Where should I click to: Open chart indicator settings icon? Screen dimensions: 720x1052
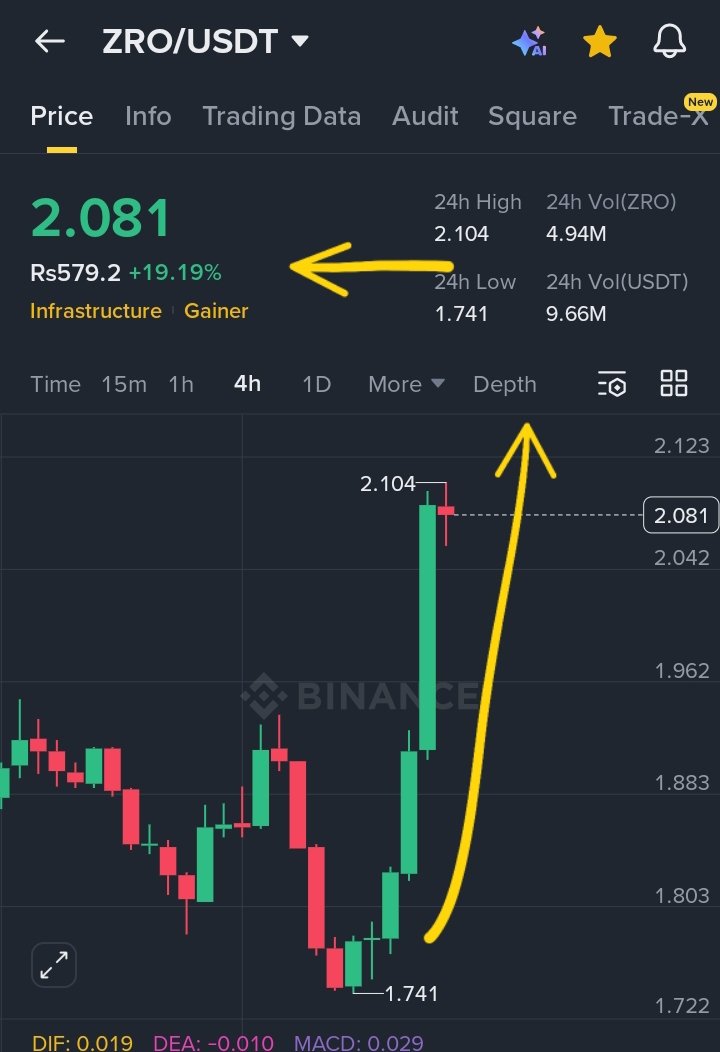coord(612,384)
